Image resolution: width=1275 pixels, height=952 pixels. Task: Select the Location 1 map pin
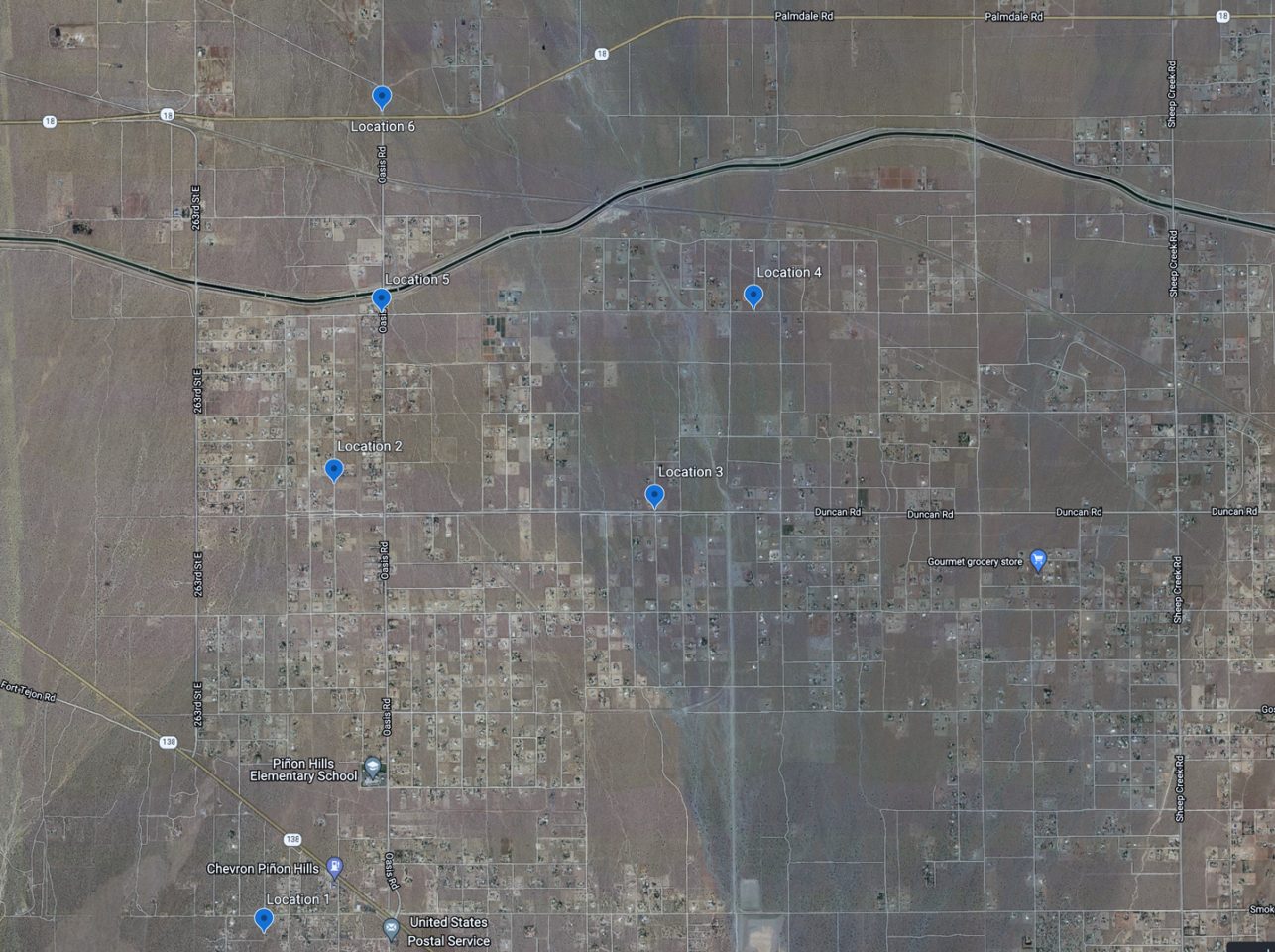point(264,919)
